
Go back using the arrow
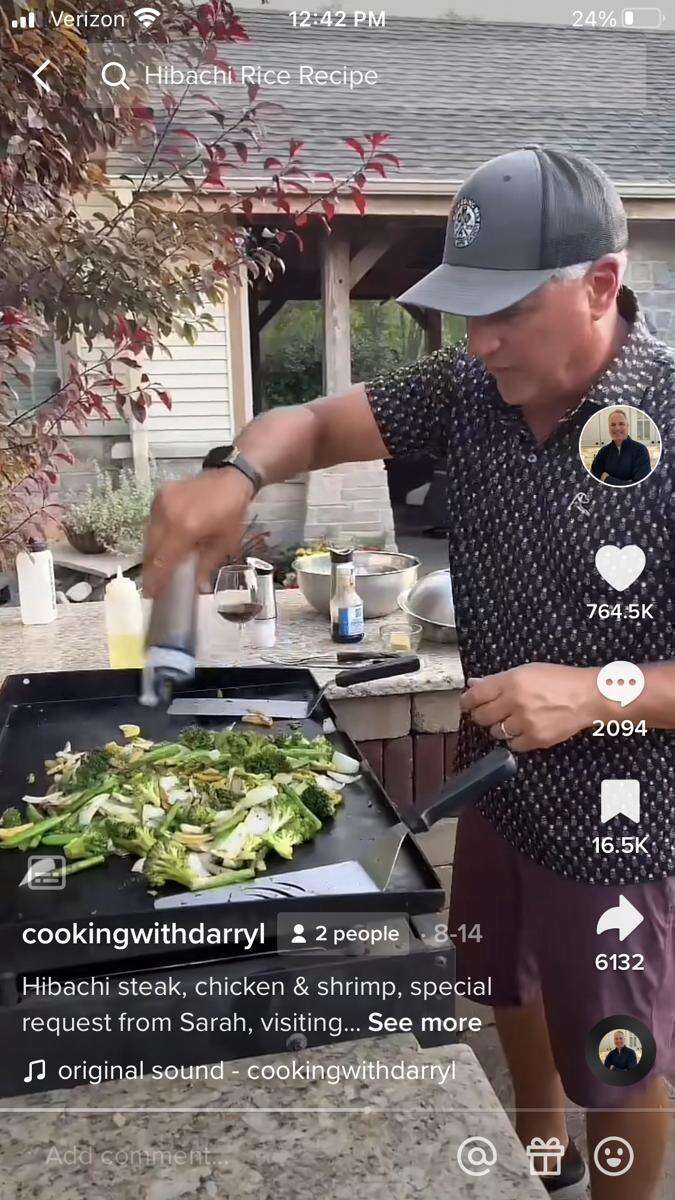coord(41,76)
